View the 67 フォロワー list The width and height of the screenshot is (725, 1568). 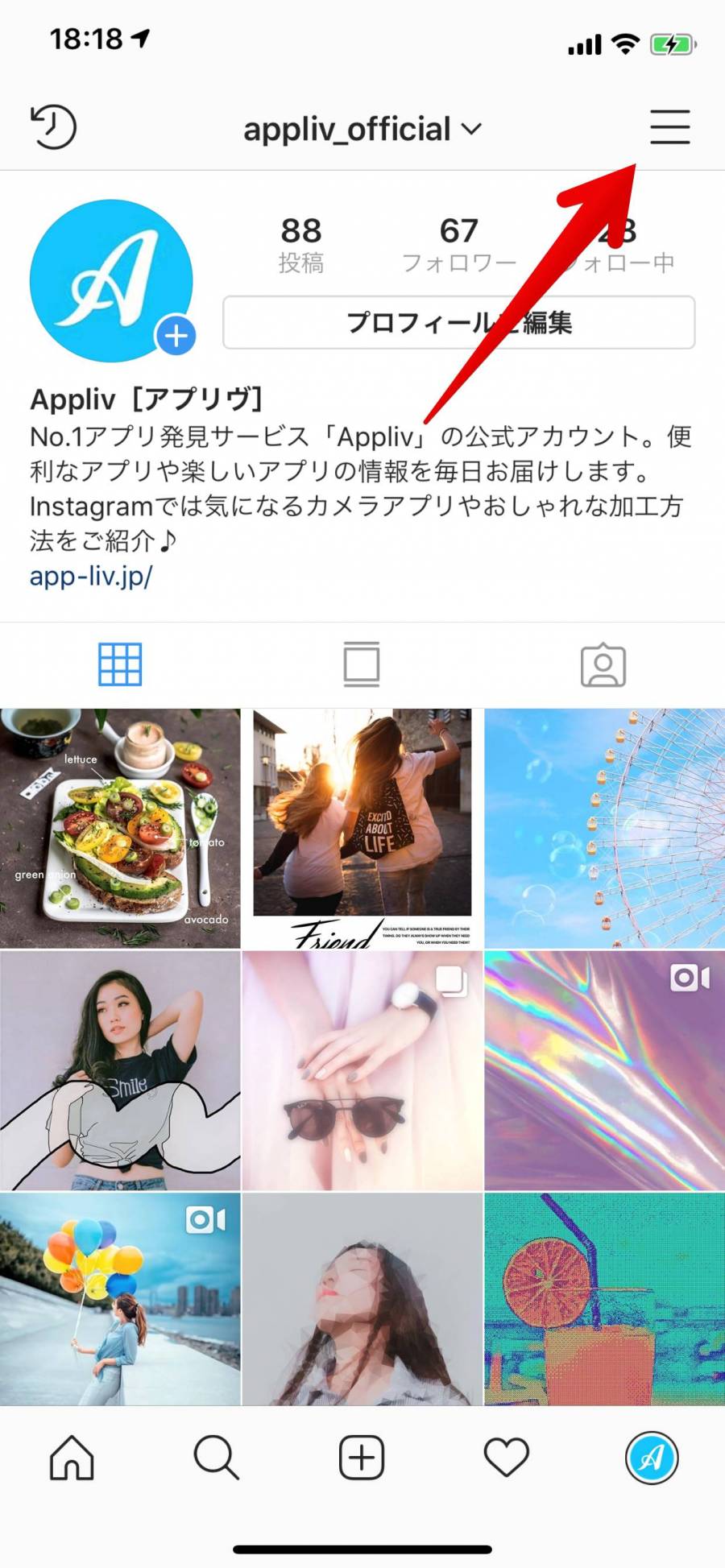[458, 245]
